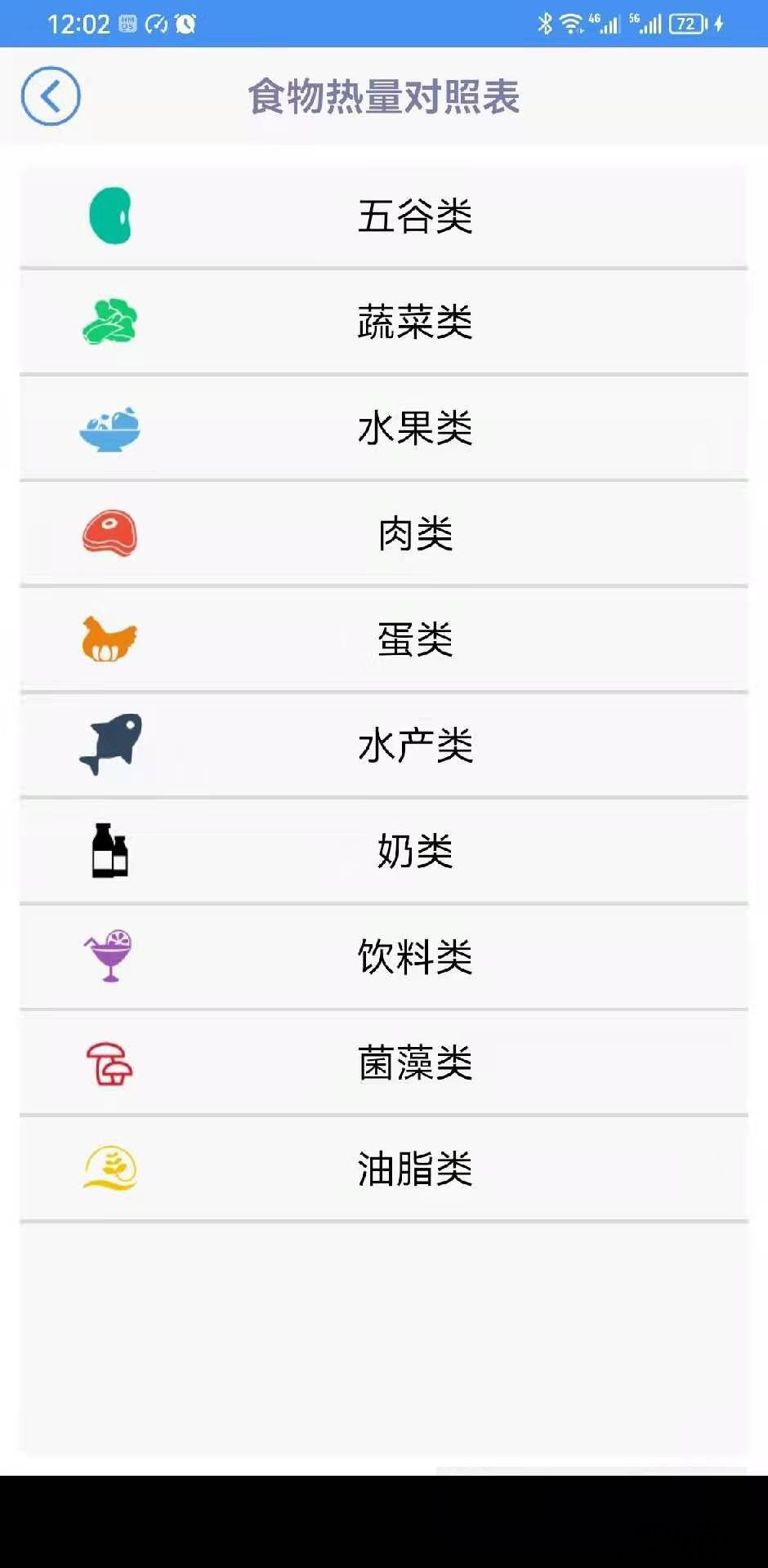Screen dimensions: 768x1568
Task: Open the 肉类 calorie list
Action: (x=384, y=533)
